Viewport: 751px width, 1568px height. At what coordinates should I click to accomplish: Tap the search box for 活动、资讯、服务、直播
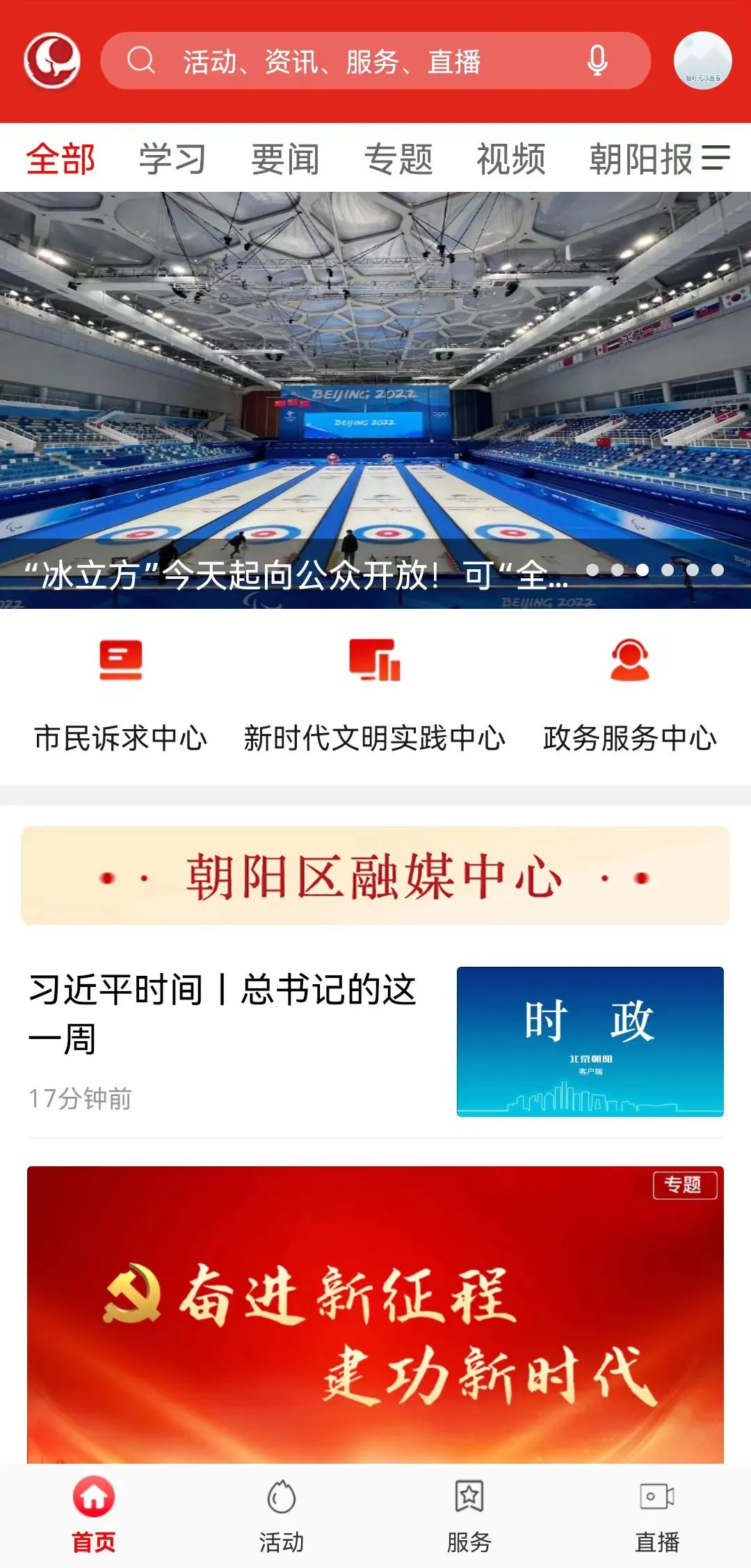[x=348, y=61]
